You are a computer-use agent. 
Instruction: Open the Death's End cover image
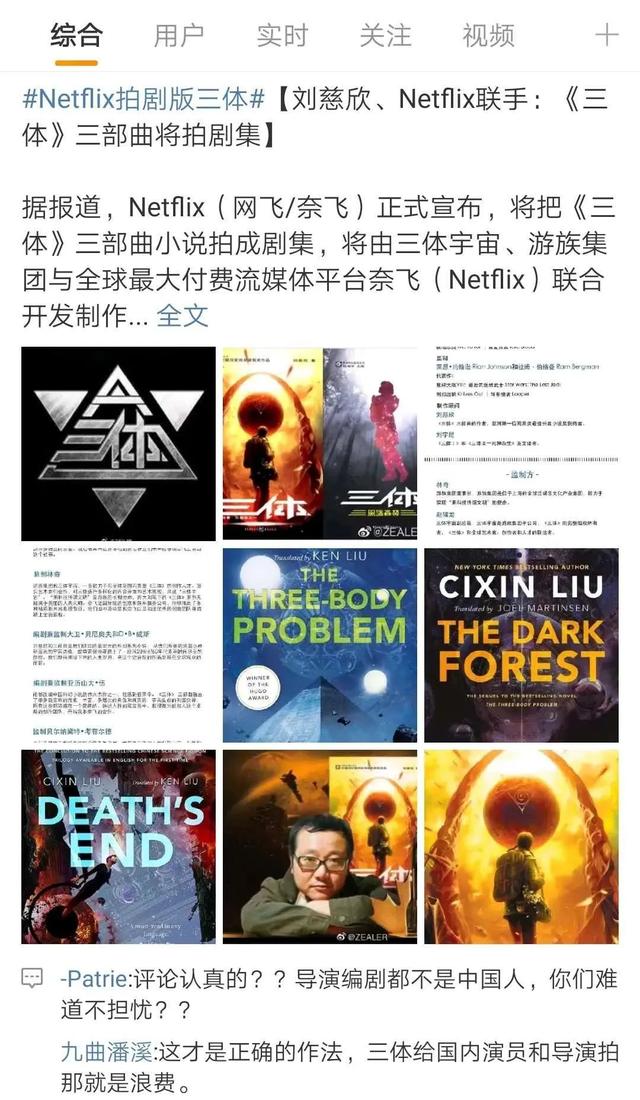pyautogui.click(x=118, y=847)
